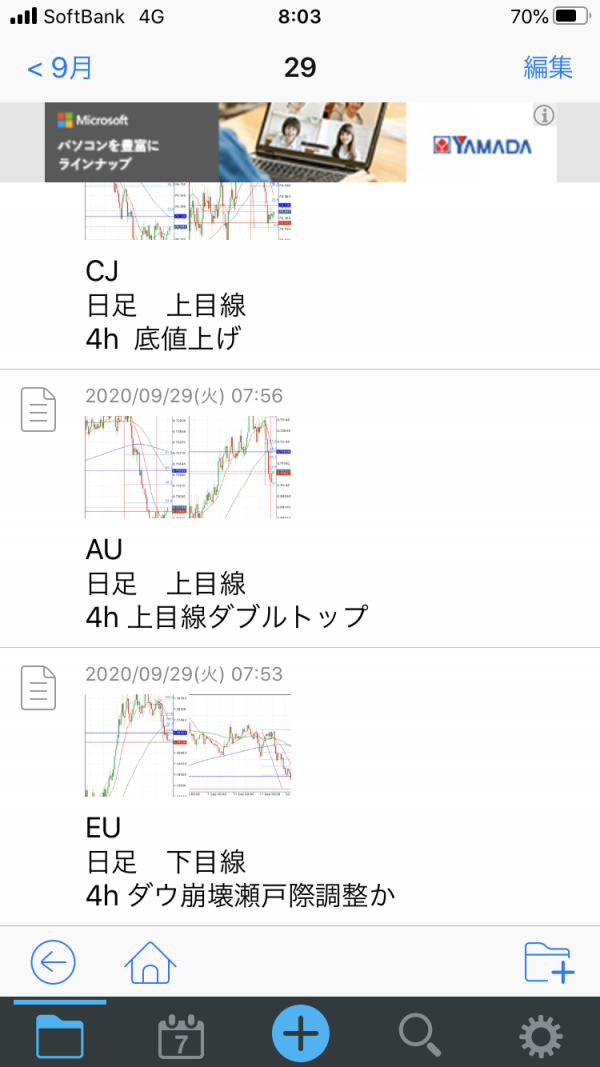Open the AU note from 07:56
The width and height of the screenshot is (600, 1067).
pyautogui.click(x=300, y=509)
